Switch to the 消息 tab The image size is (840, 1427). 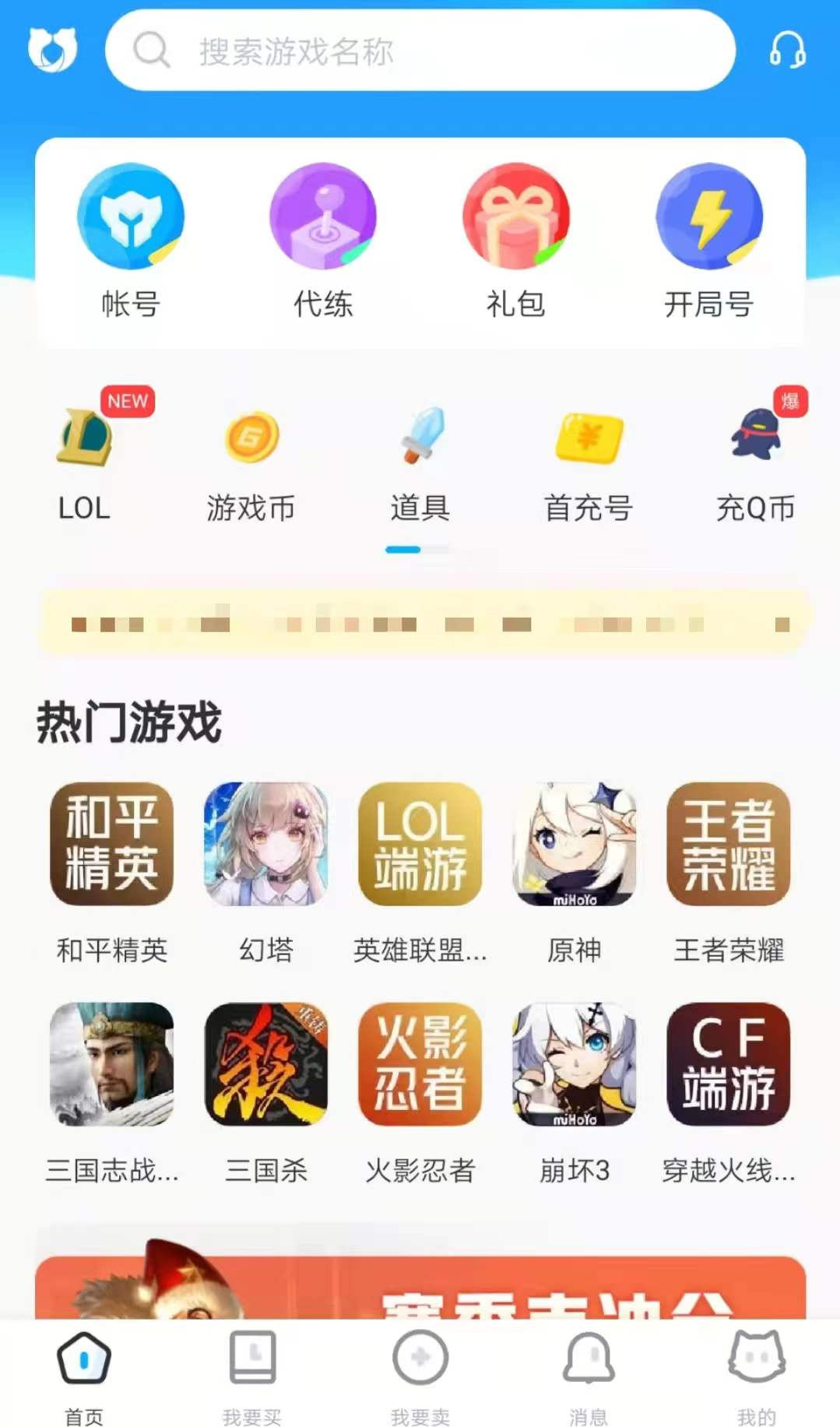[589, 1376]
